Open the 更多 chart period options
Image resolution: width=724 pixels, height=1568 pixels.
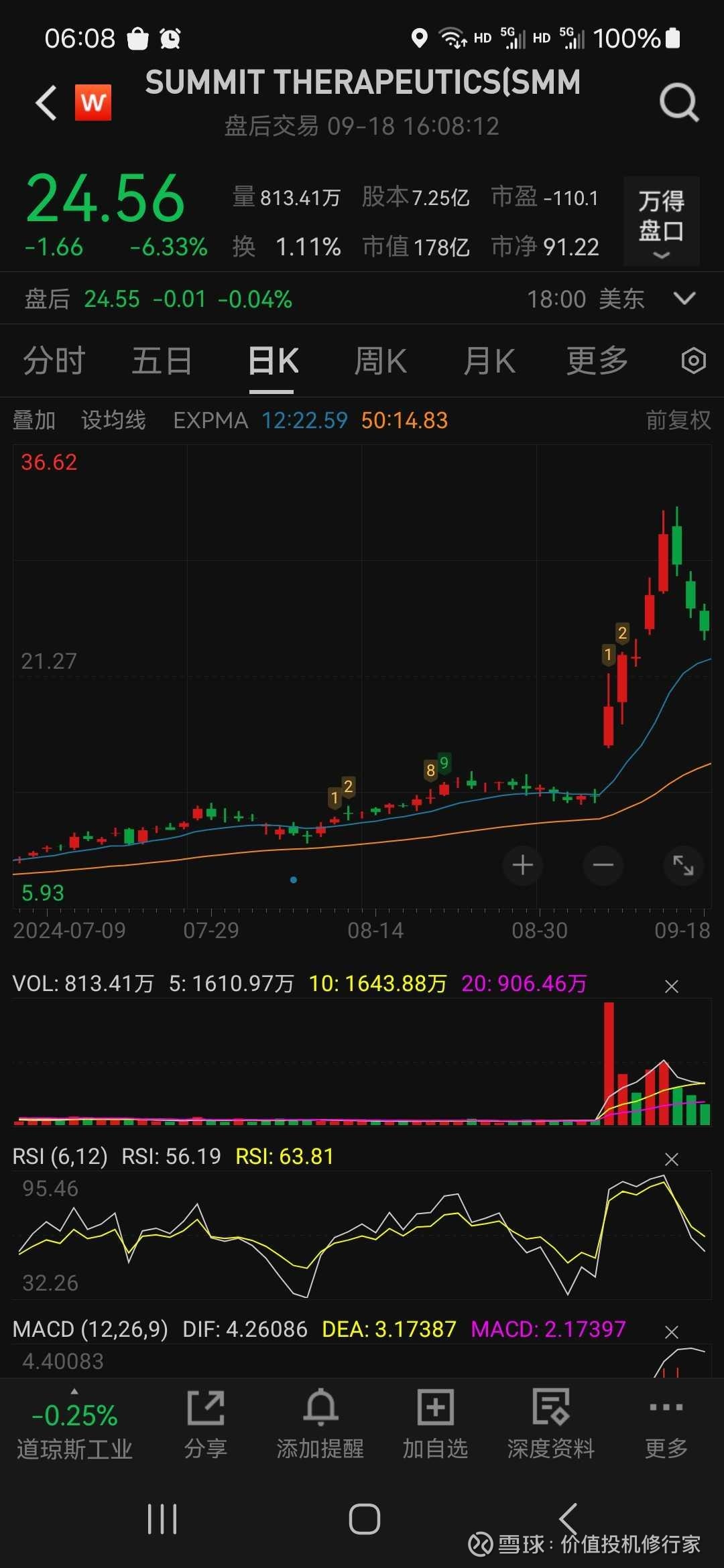(x=597, y=361)
